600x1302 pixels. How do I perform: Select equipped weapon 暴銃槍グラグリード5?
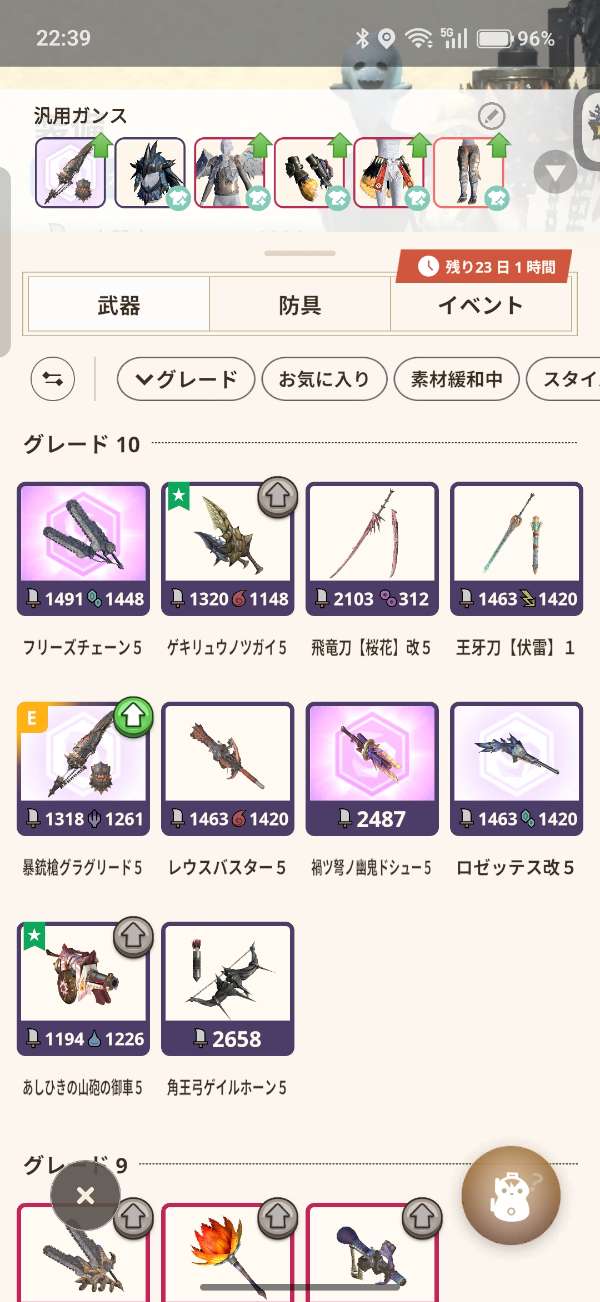tap(83, 769)
